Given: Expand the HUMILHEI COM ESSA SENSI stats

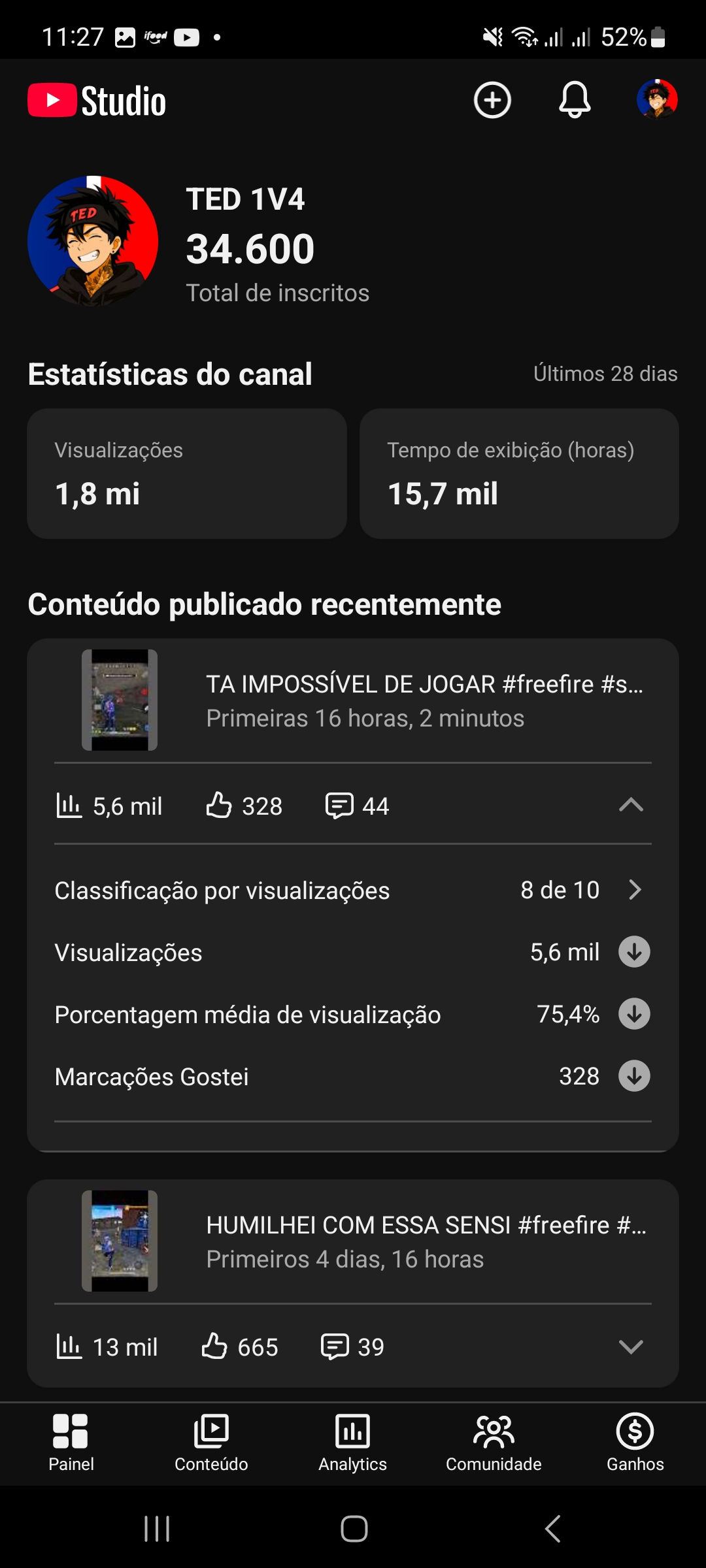Looking at the screenshot, I should (x=631, y=1347).
